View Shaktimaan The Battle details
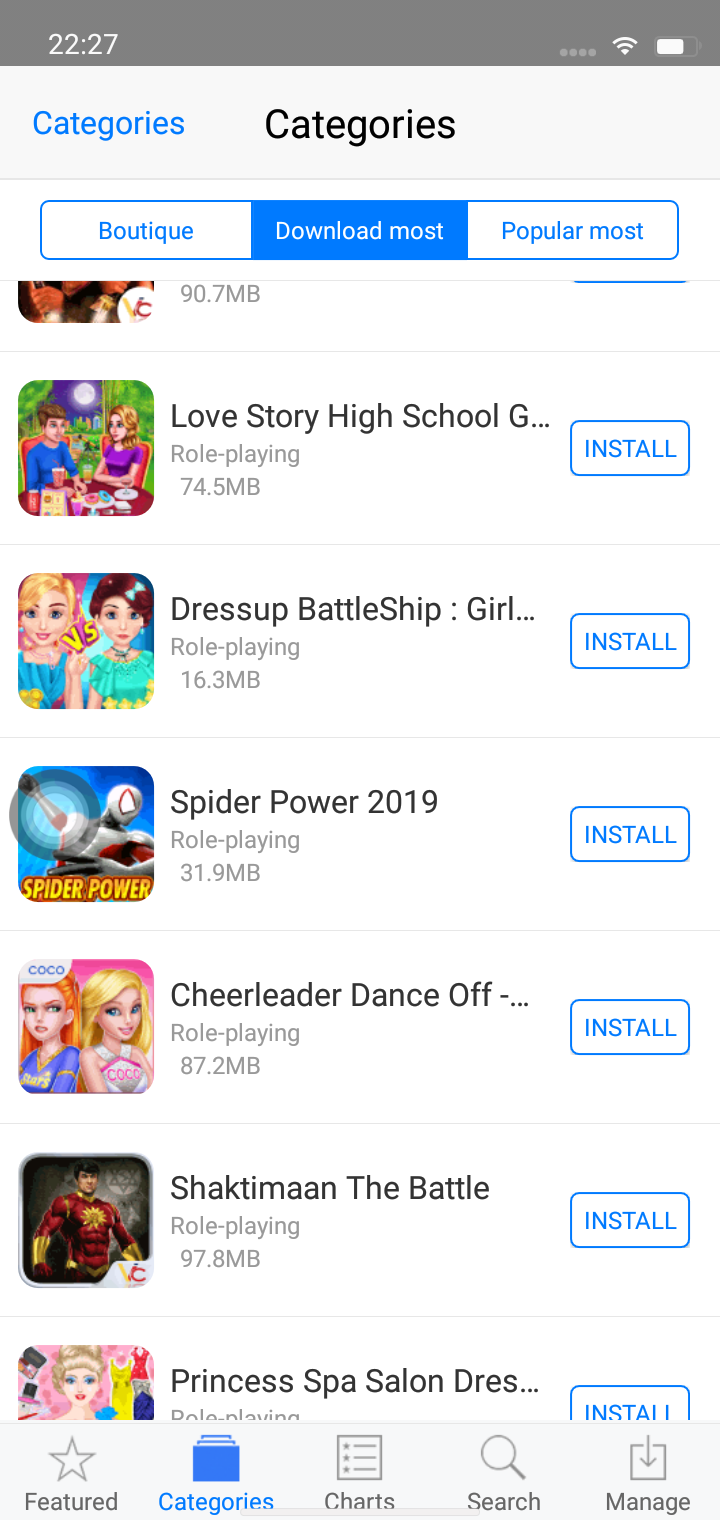 pos(330,1189)
